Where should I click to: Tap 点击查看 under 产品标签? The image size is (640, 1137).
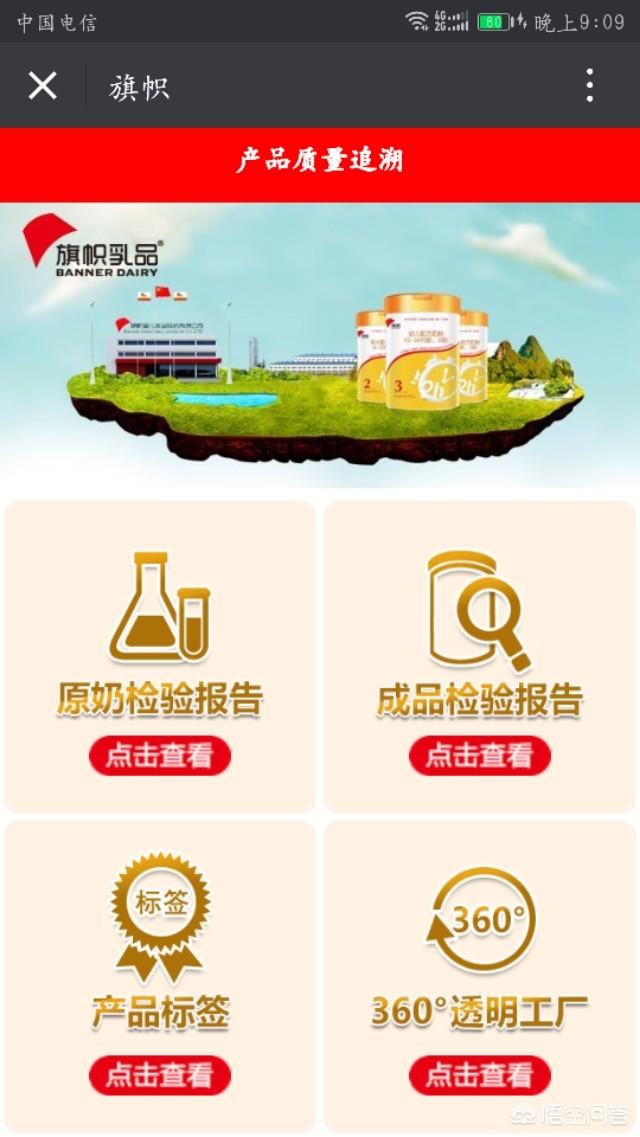coord(160,1075)
